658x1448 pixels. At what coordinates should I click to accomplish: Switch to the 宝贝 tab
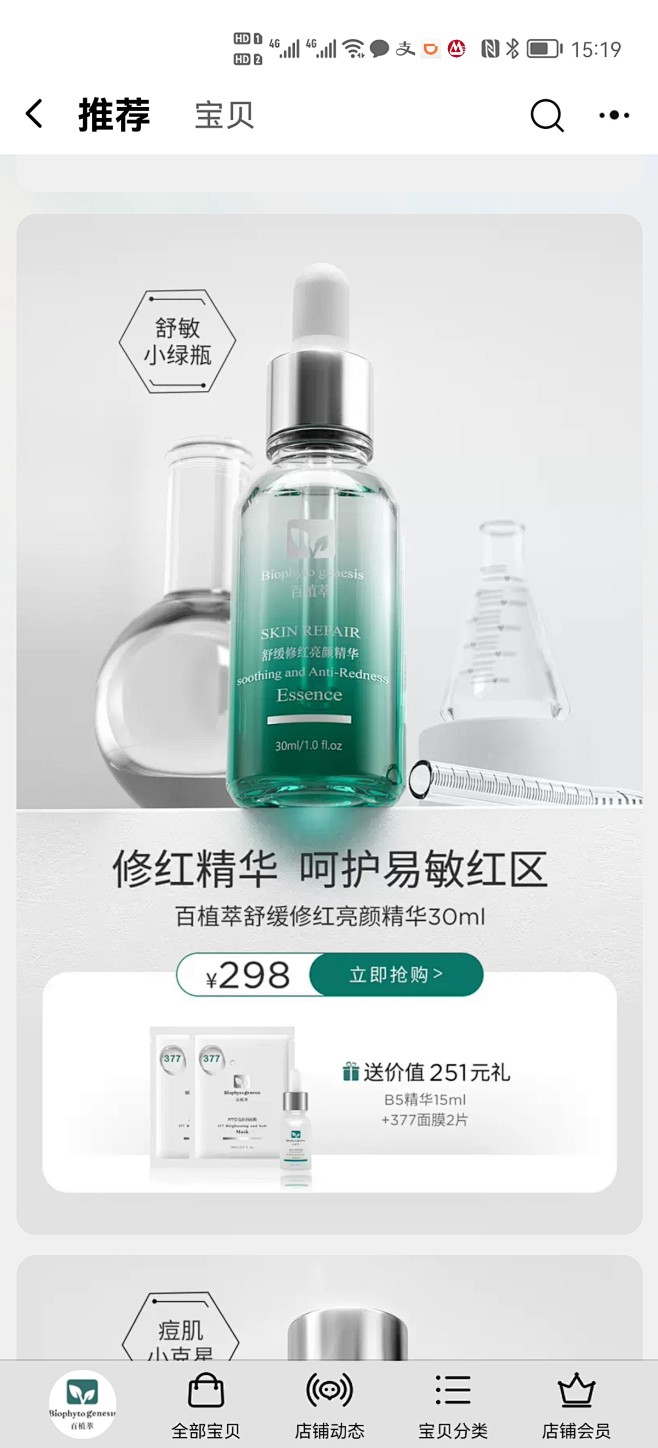click(224, 115)
